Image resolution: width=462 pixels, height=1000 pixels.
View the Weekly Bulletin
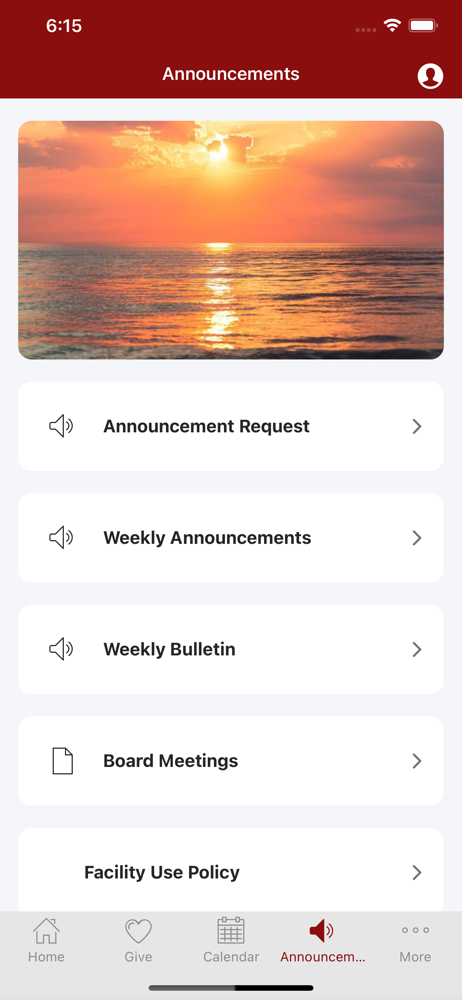point(231,649)
